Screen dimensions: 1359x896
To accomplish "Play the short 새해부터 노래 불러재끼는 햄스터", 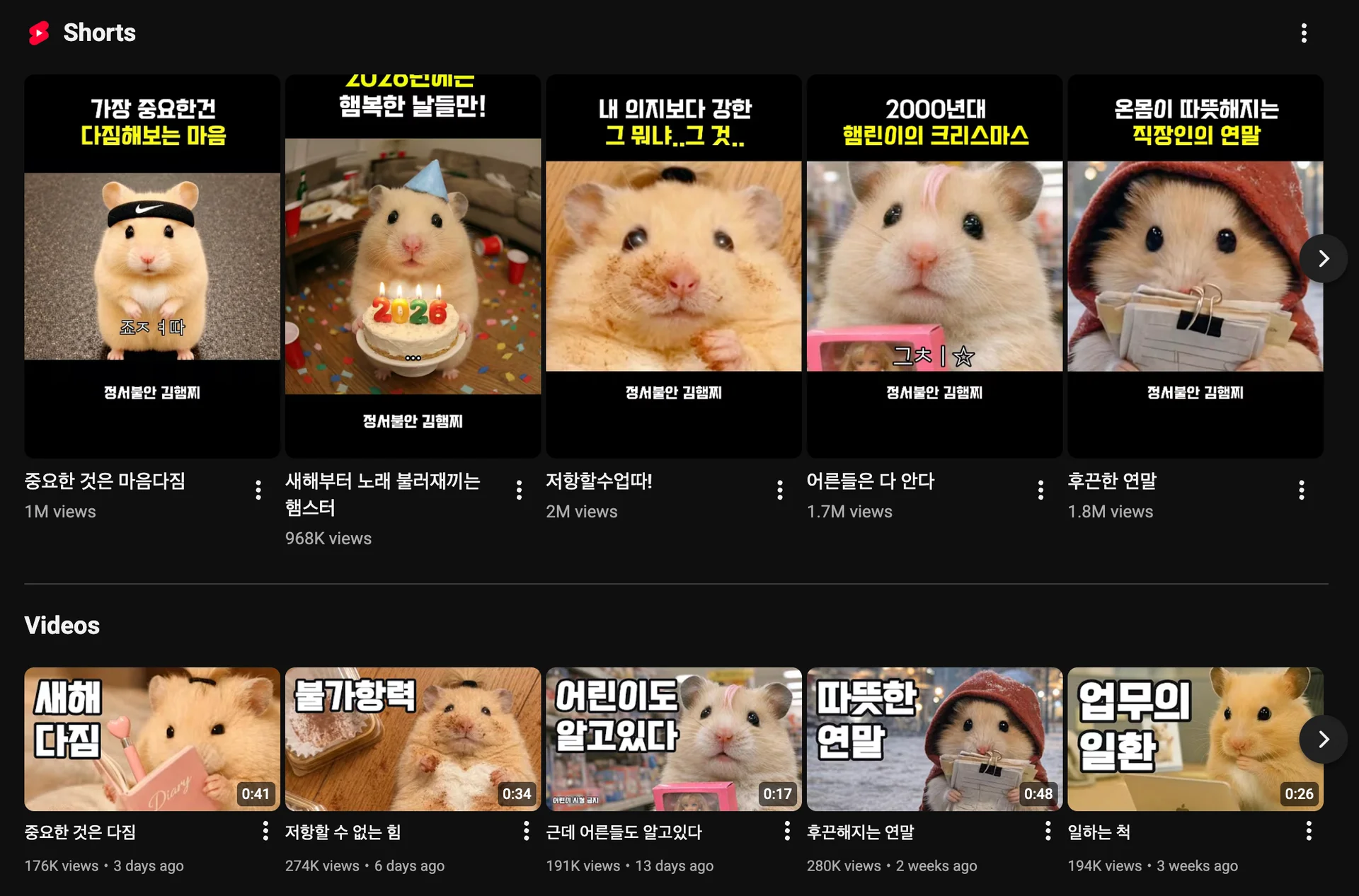I will click(x=412, y=266).
